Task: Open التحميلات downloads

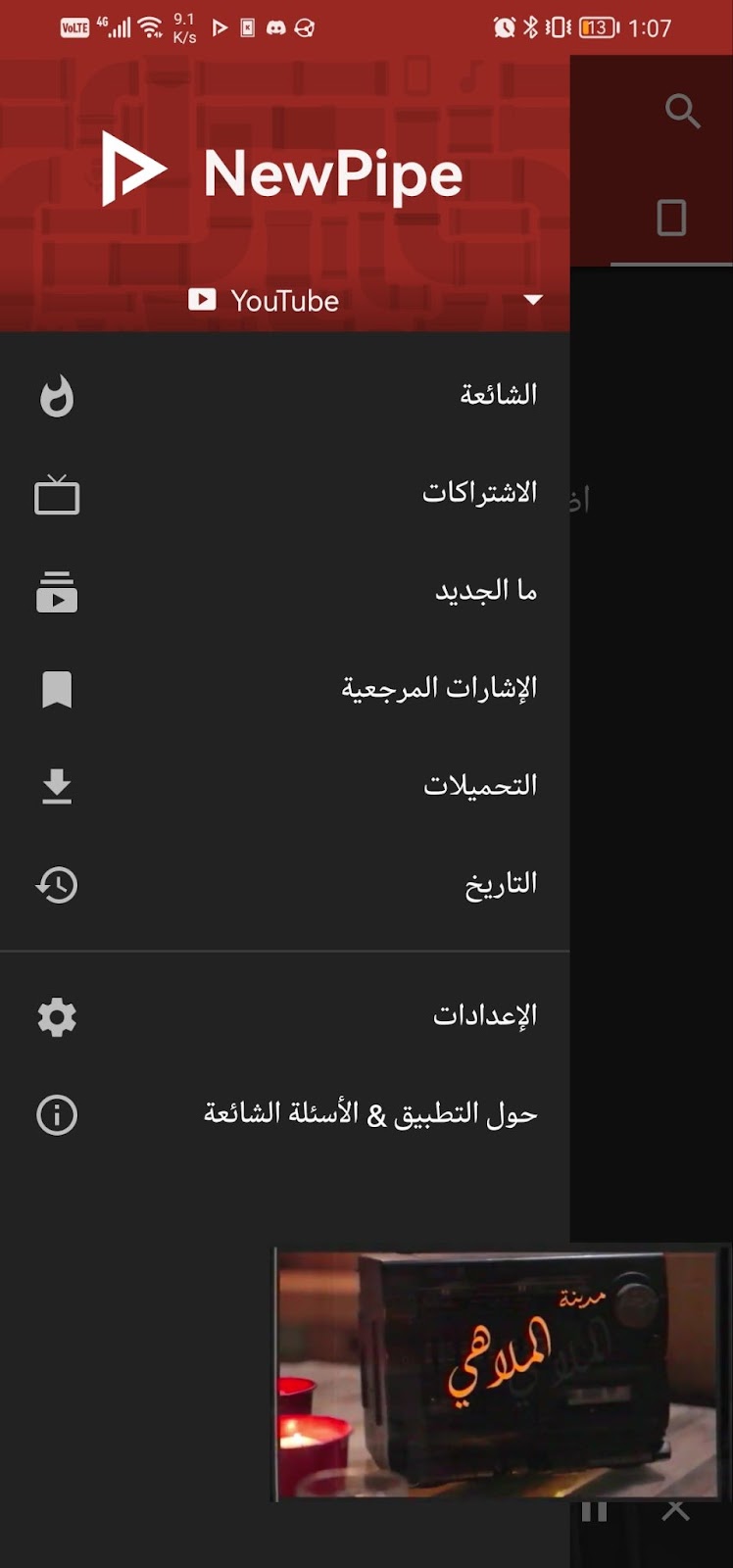Action: coord(284,786)
